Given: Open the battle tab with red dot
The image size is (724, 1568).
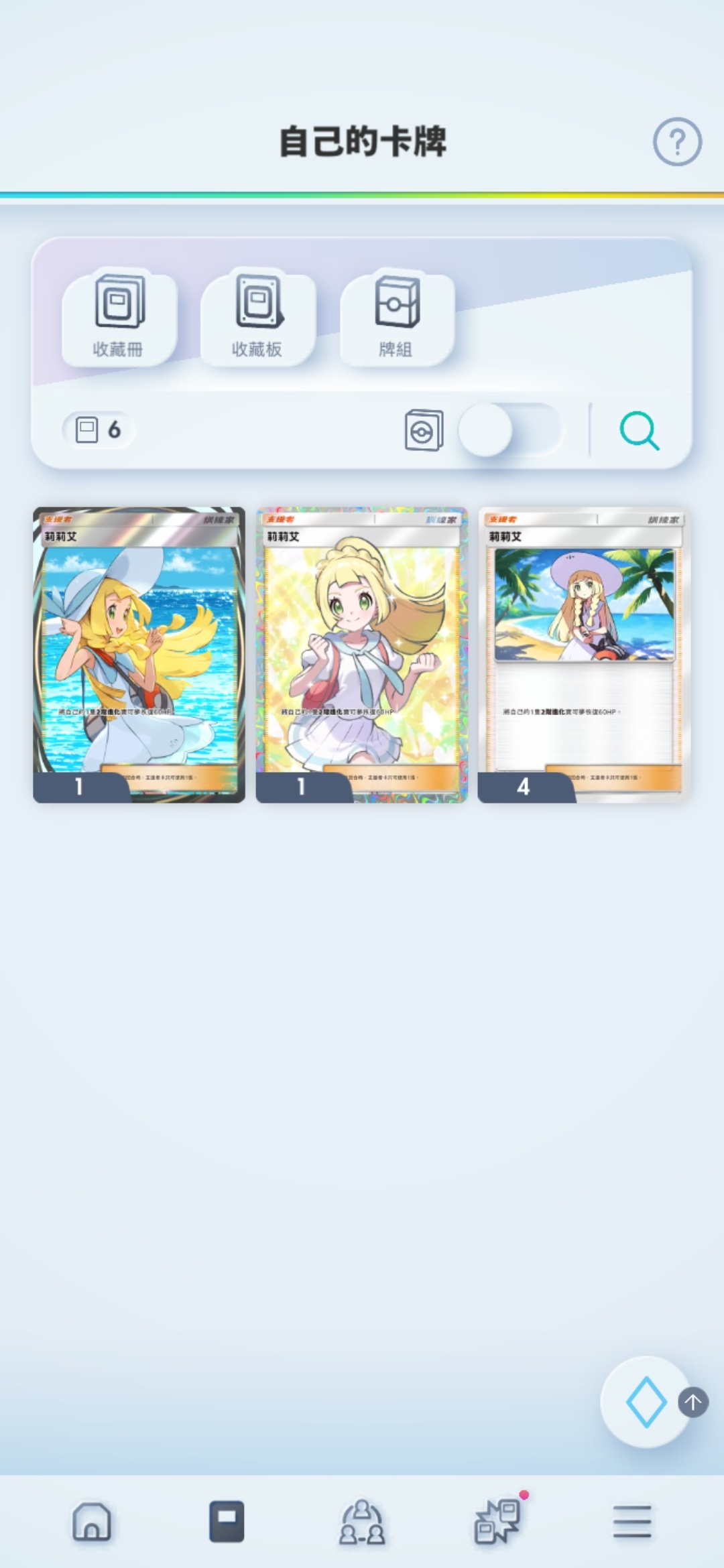Looking at the screenshot, I should 497,1522.
